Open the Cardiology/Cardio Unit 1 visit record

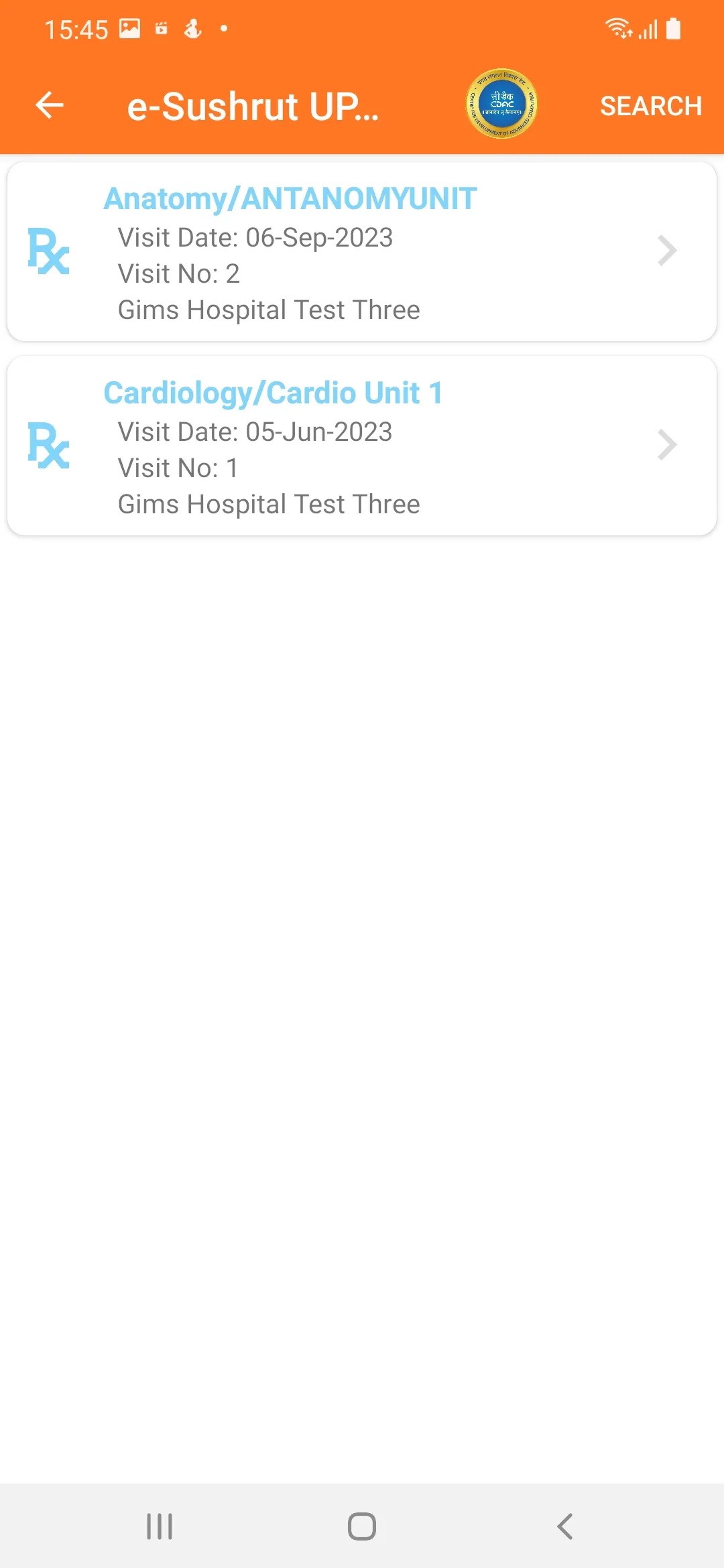point(362,446)
